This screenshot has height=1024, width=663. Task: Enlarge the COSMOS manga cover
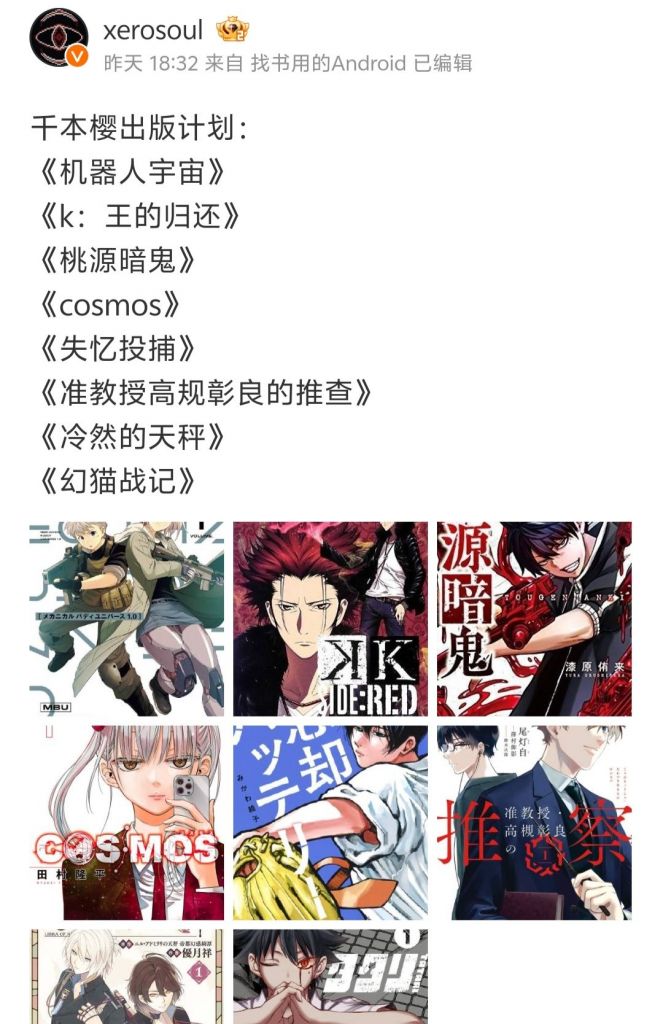point(127,822)
